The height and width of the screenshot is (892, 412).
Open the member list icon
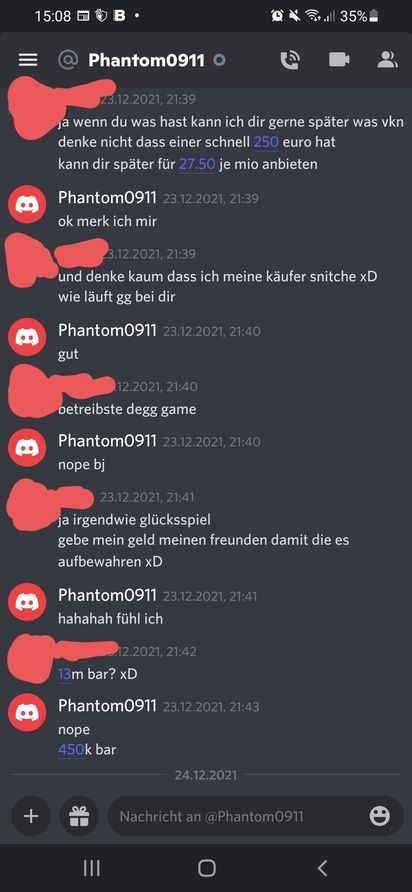click(x=388, y=60)
